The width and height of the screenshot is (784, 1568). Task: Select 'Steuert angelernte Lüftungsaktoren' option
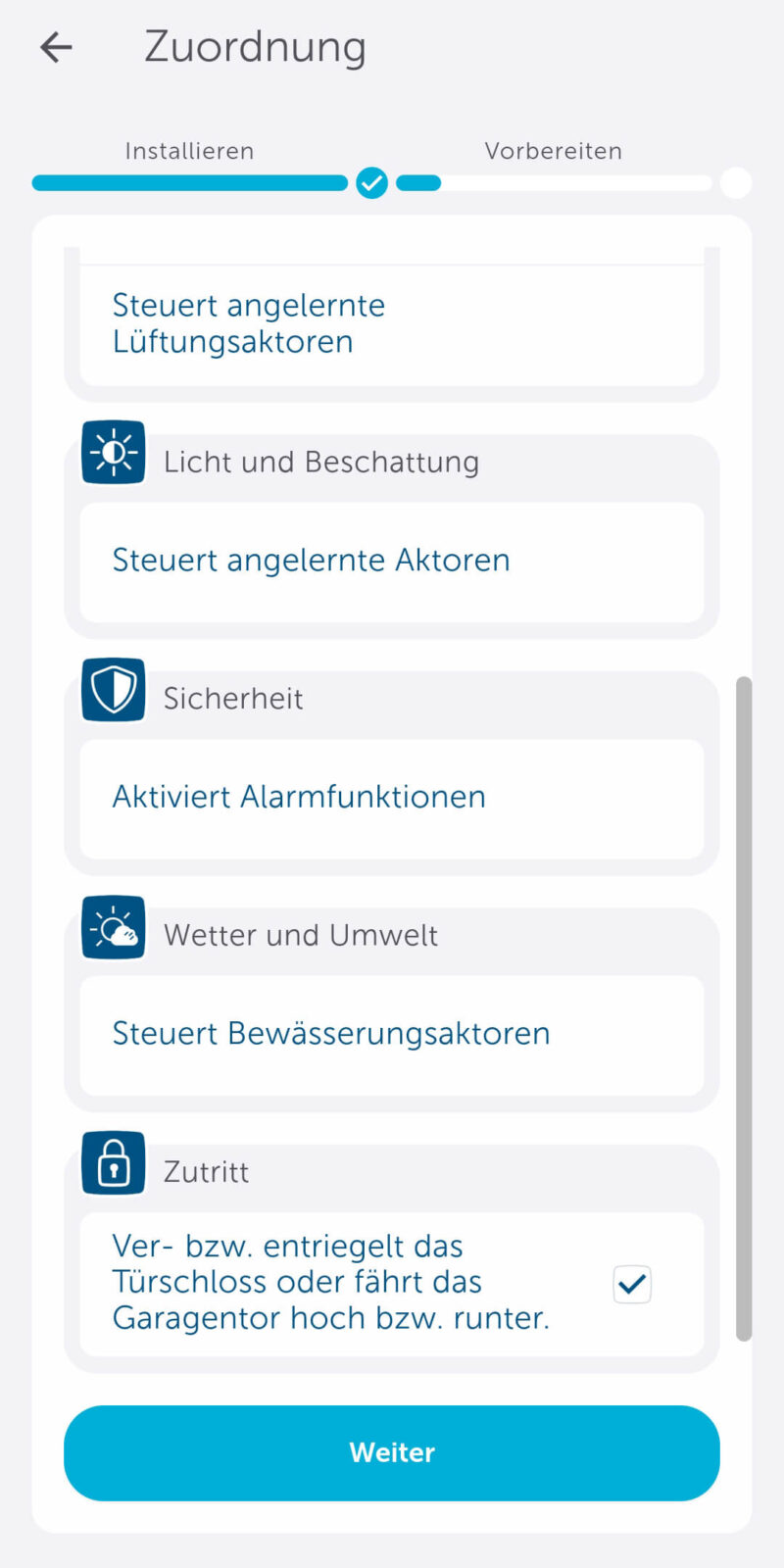391,323
